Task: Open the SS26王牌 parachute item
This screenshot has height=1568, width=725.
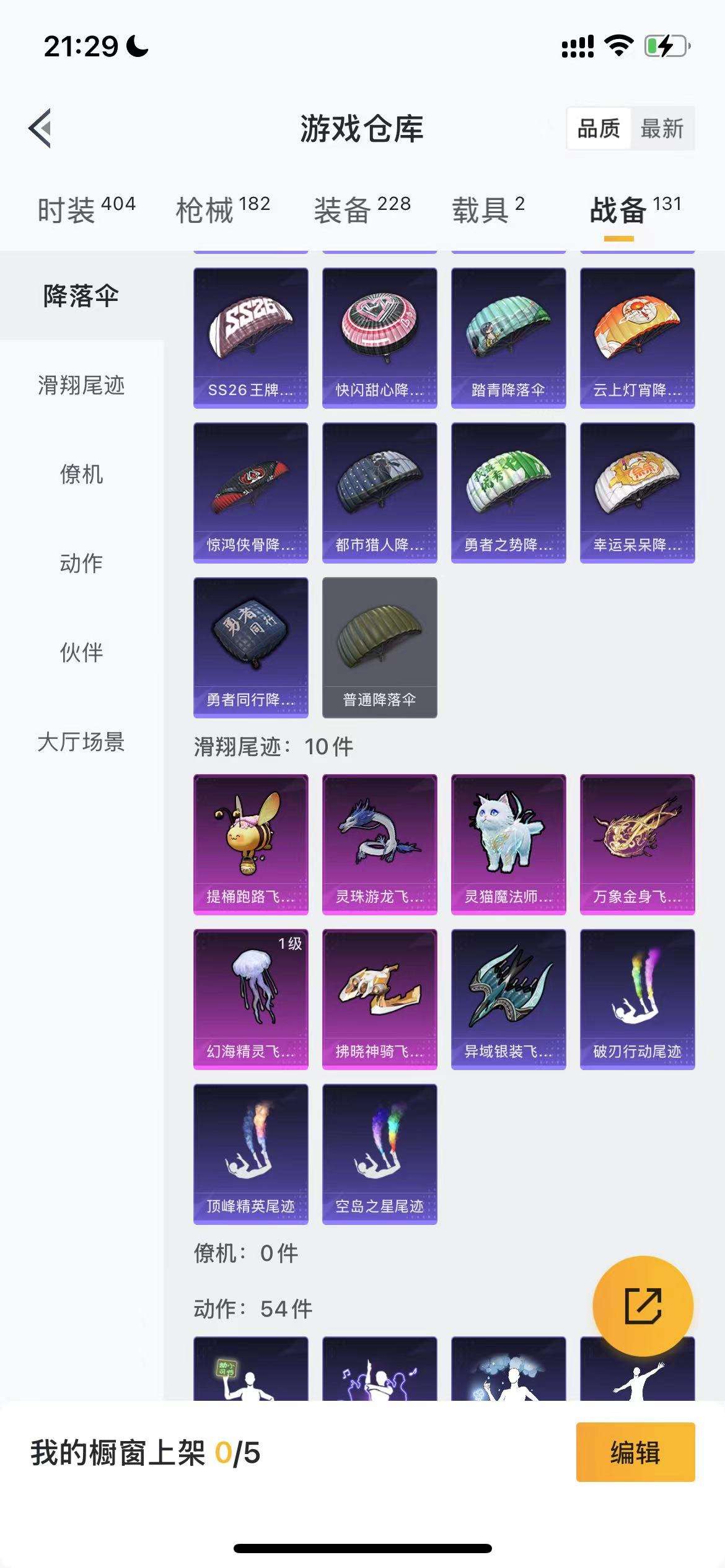Action: click(250, 338)
